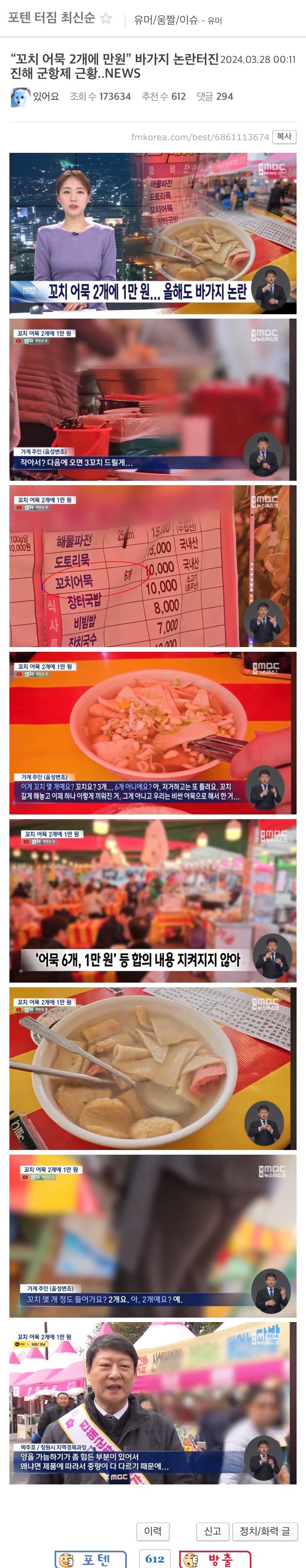The width and height of the screenshot is (306, 1568).
Task: Upvote the post with 포텐 button
Action: (x=91, y=1559)
